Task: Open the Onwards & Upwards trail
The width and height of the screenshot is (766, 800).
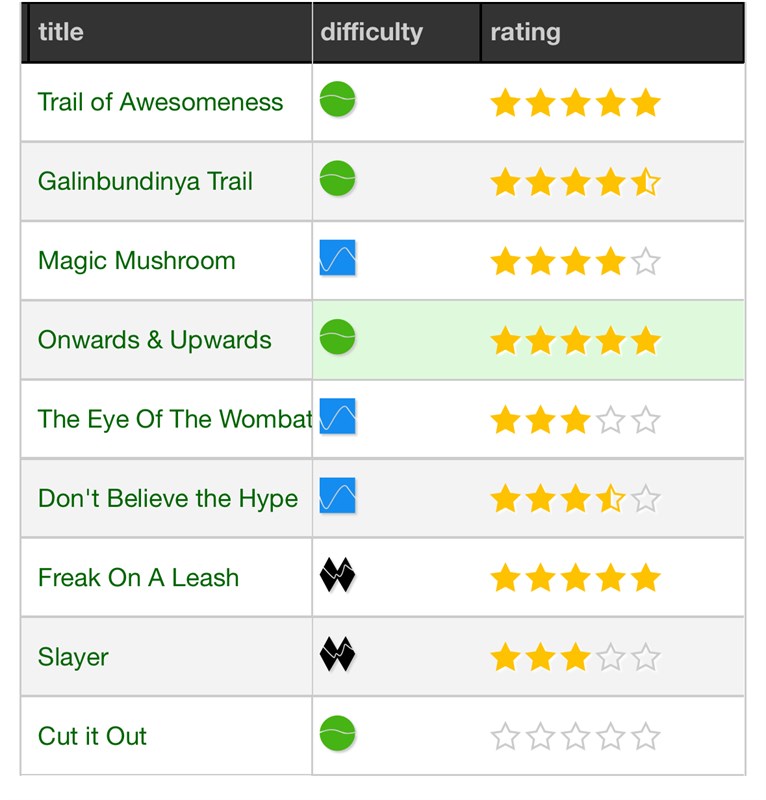Action: coord(154,340)
